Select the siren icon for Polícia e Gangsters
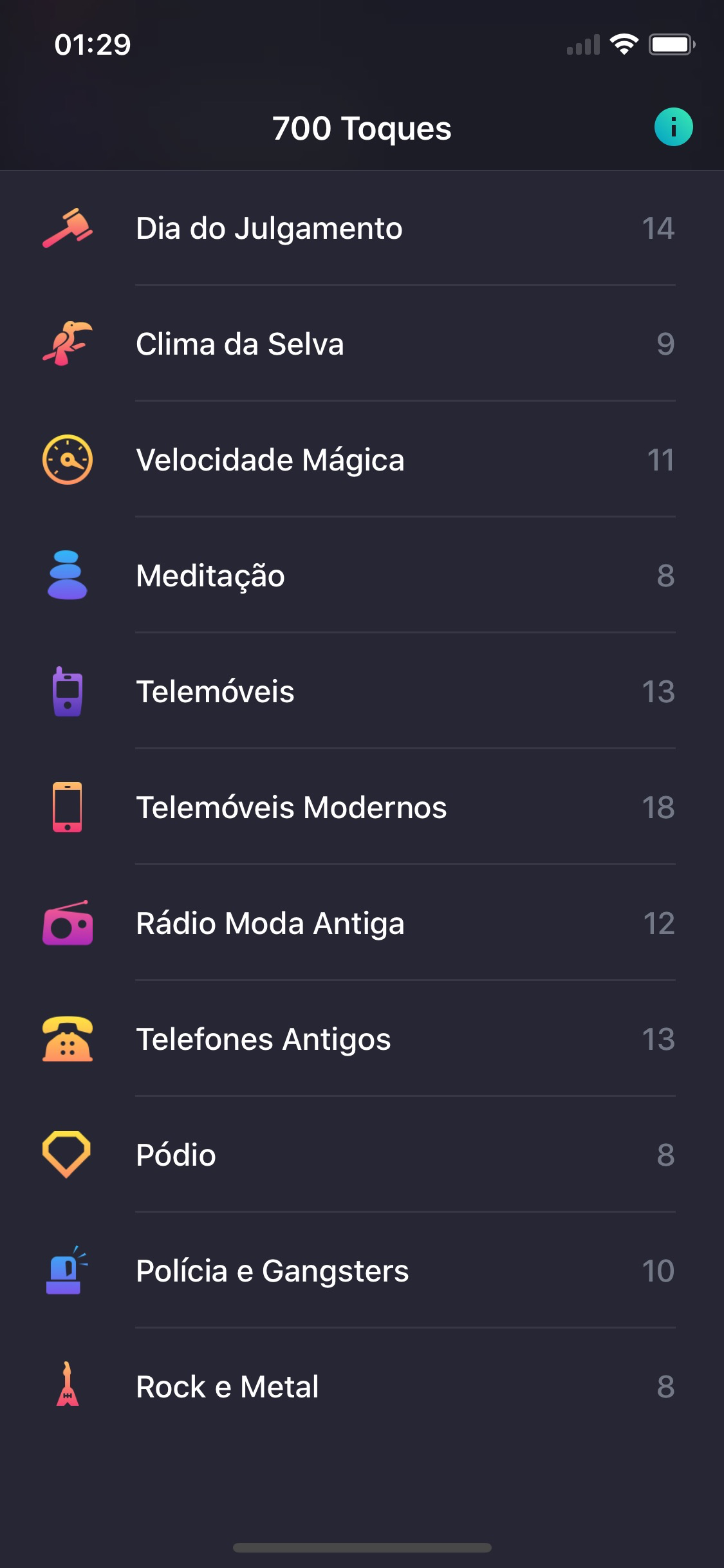724x1568 pixels. [68, 1271]
